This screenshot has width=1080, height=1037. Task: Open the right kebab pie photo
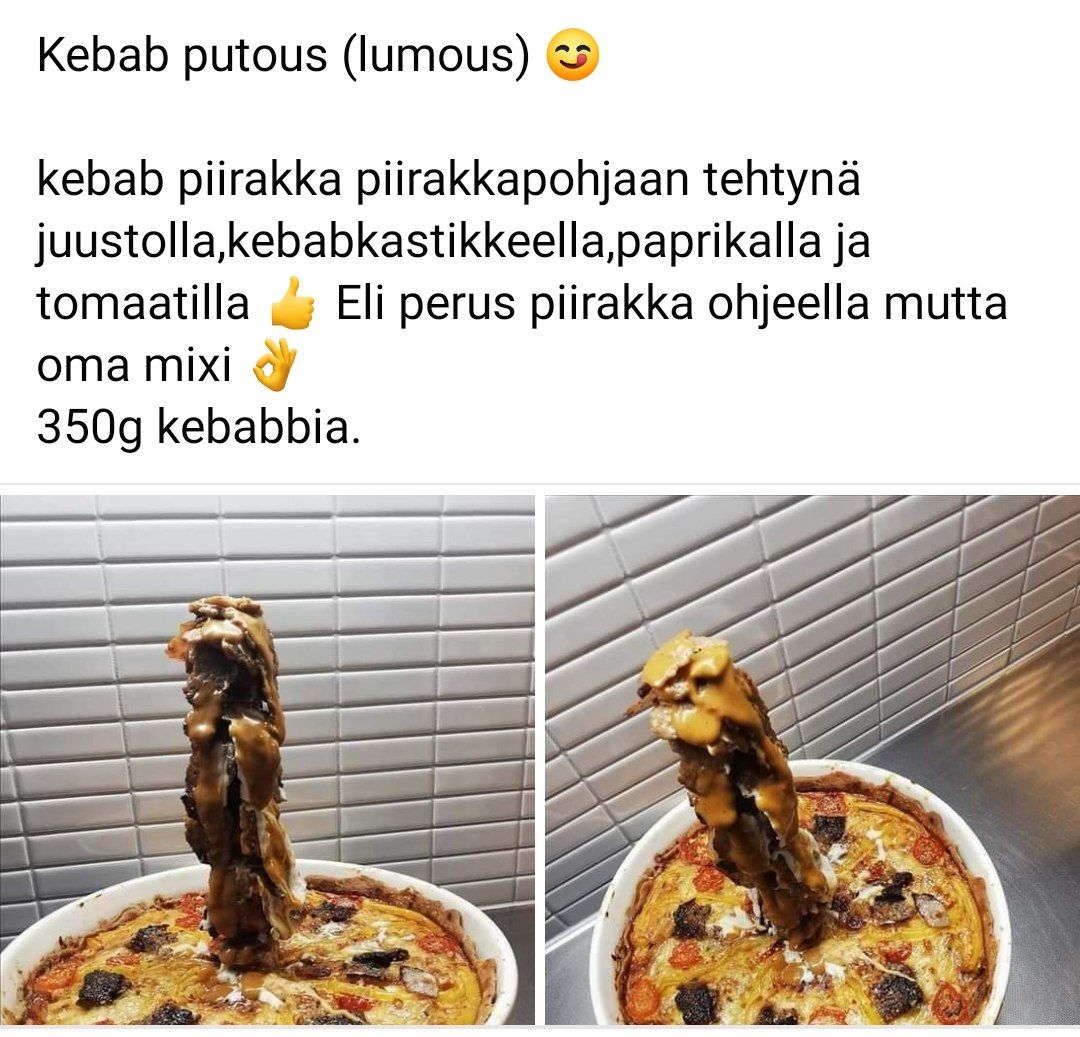812,760
